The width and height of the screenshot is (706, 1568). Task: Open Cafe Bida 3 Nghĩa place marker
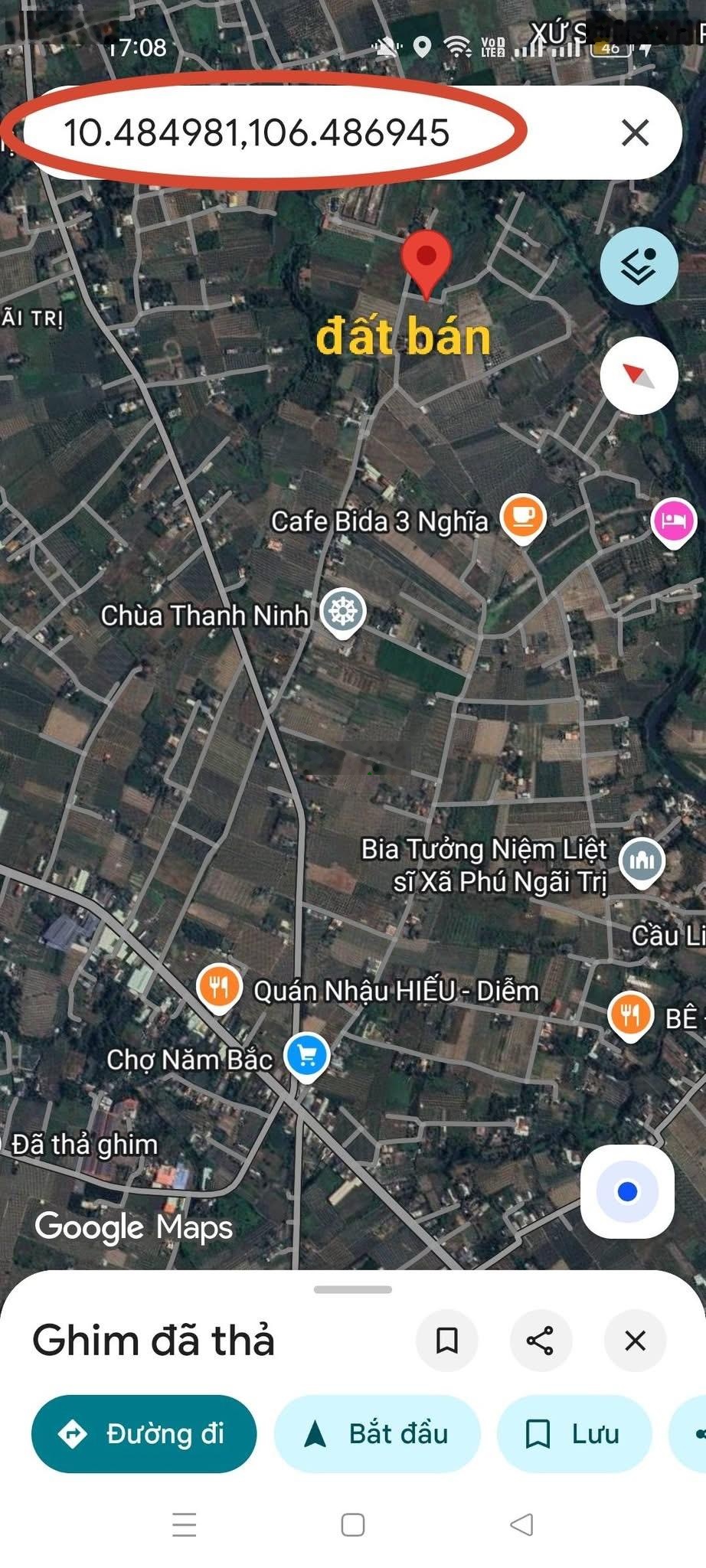coord(522,518)
